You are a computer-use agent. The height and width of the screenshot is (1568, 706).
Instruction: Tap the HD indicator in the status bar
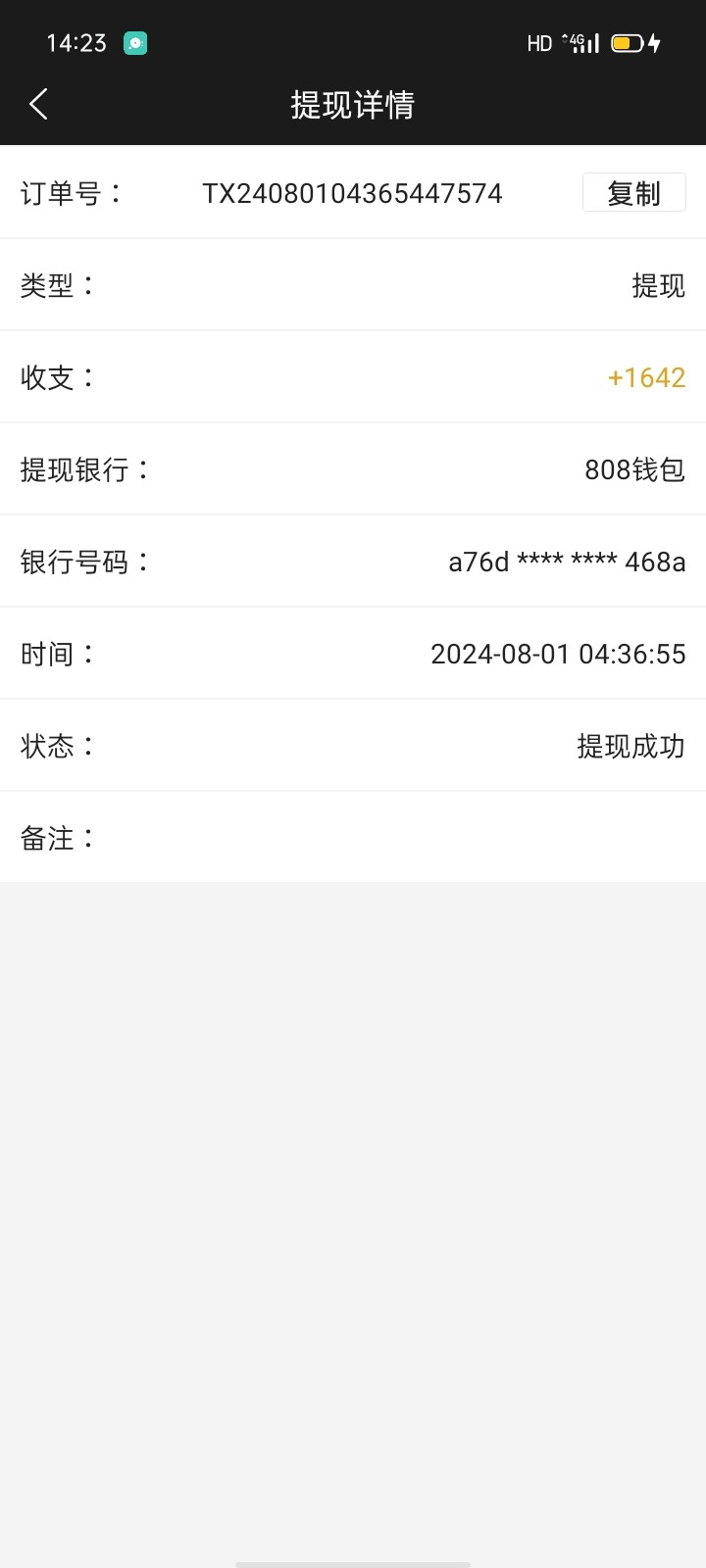point(538,42)
